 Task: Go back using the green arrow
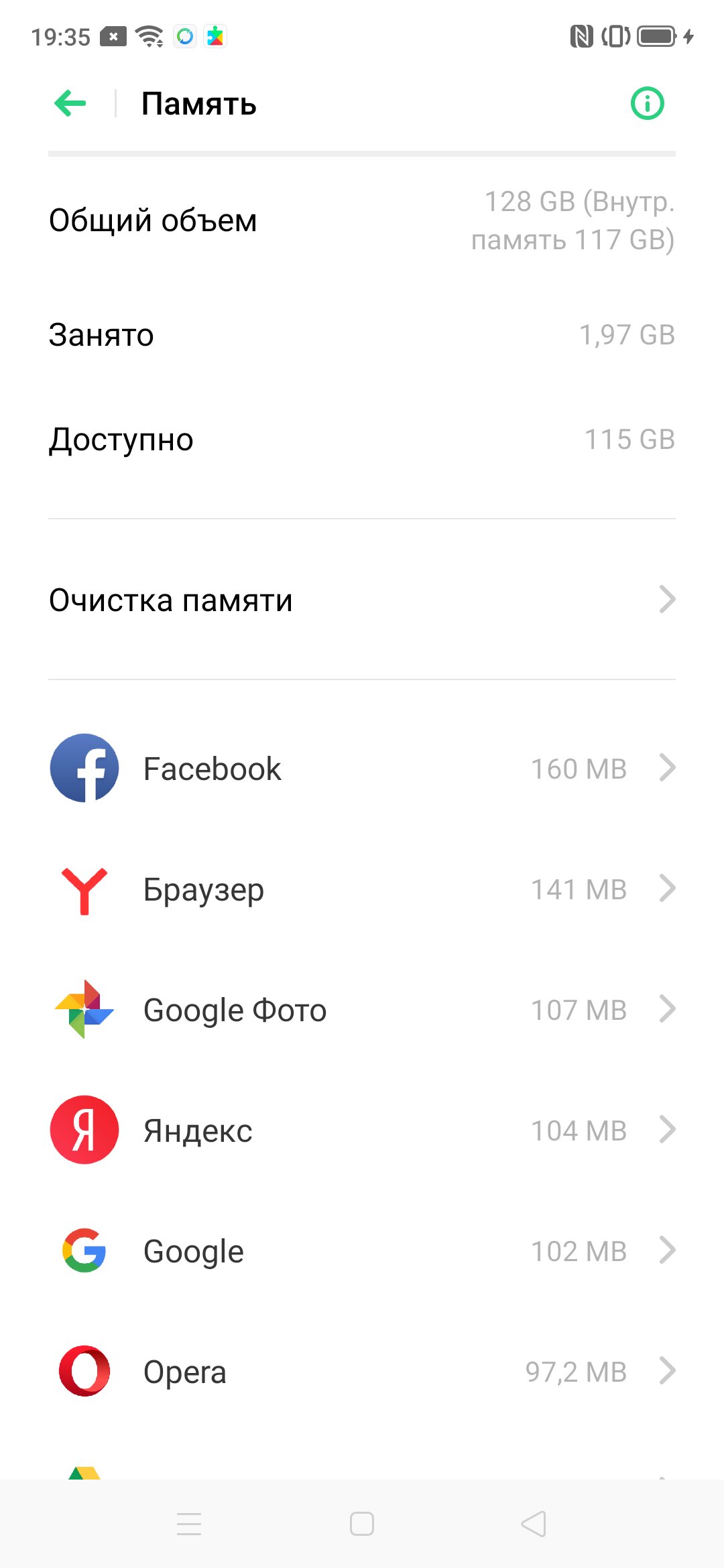pos(70,103)
